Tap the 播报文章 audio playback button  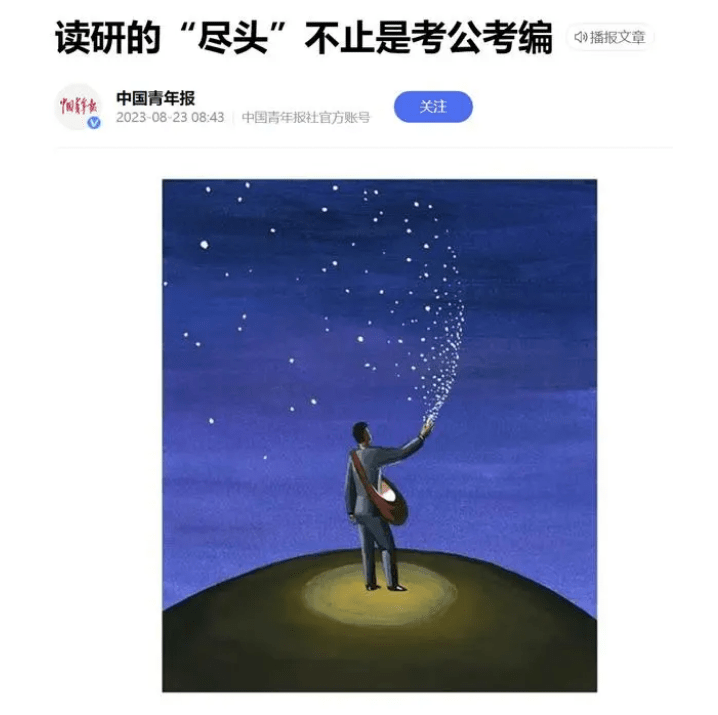(x=610, y=38)
